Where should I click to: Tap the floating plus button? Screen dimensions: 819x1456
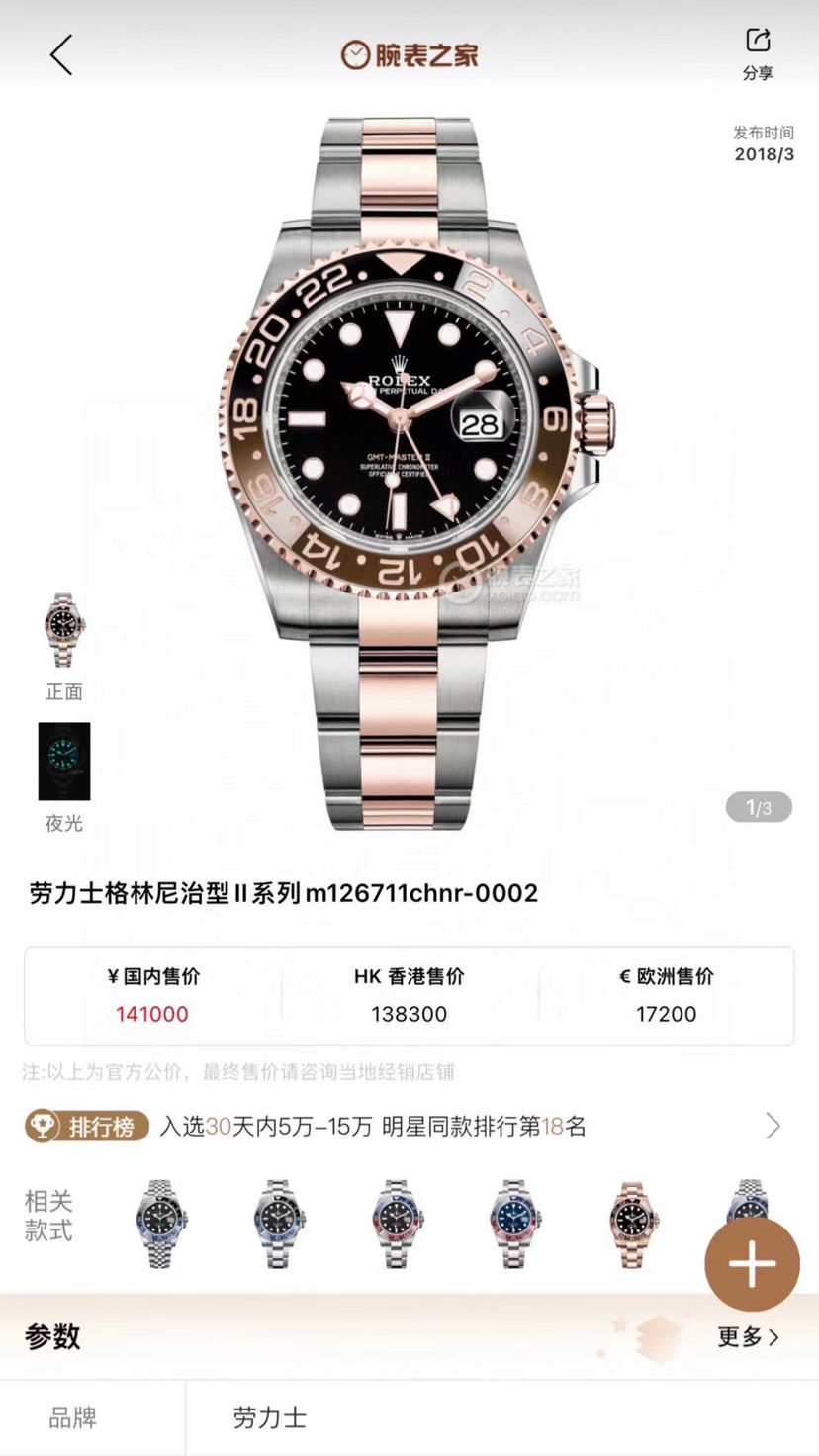pyautogui.click(x=752, y=1264)
